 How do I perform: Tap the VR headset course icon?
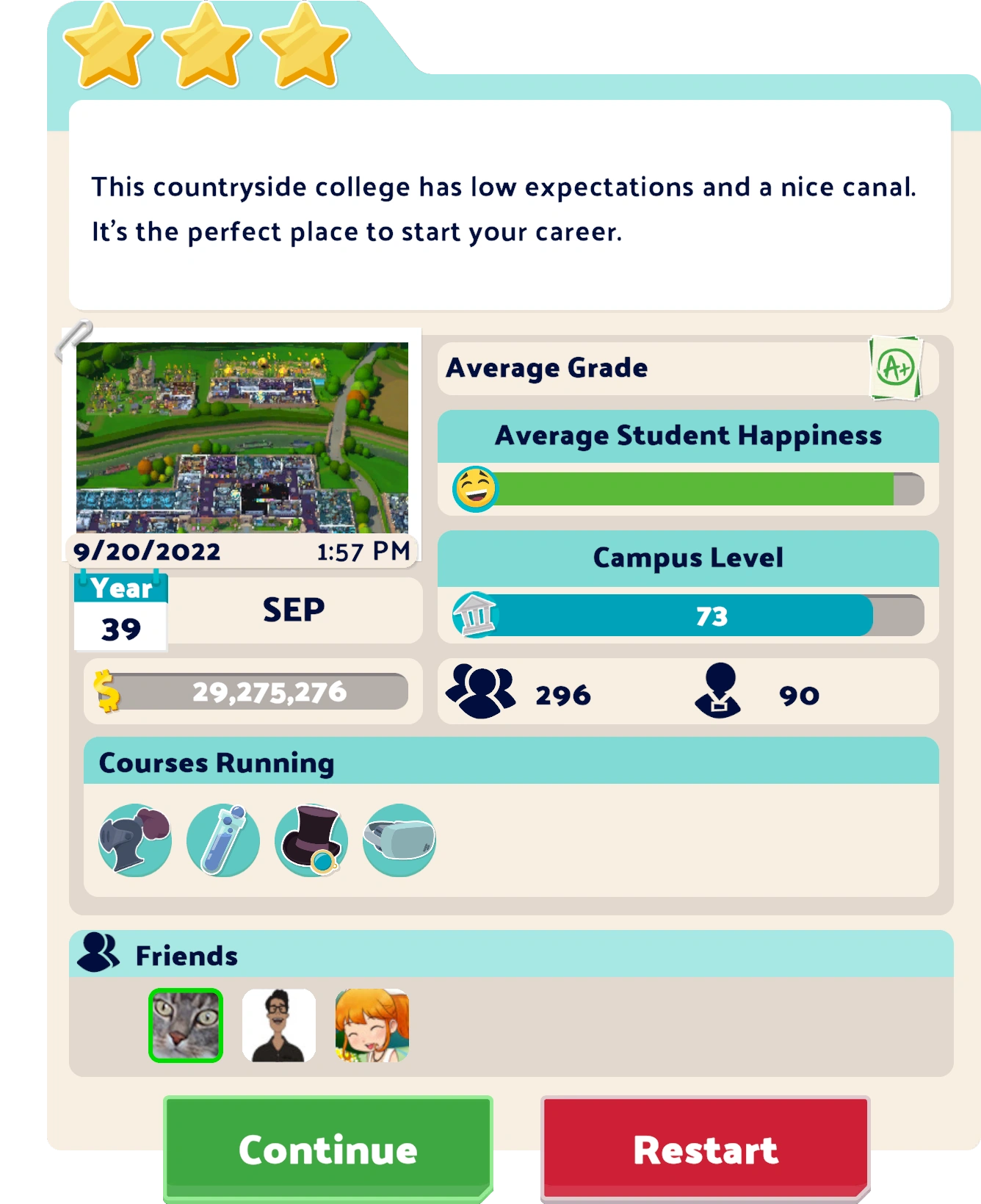point(399,840)
